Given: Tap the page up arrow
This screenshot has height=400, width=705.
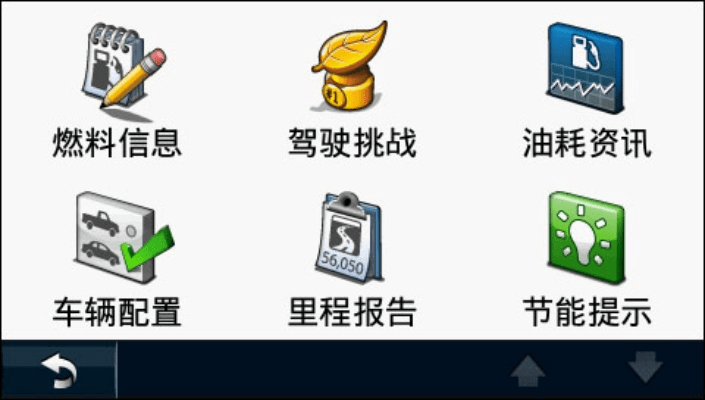Looking at the screenshot, I should pyautogui.click(x=528, y=370).
